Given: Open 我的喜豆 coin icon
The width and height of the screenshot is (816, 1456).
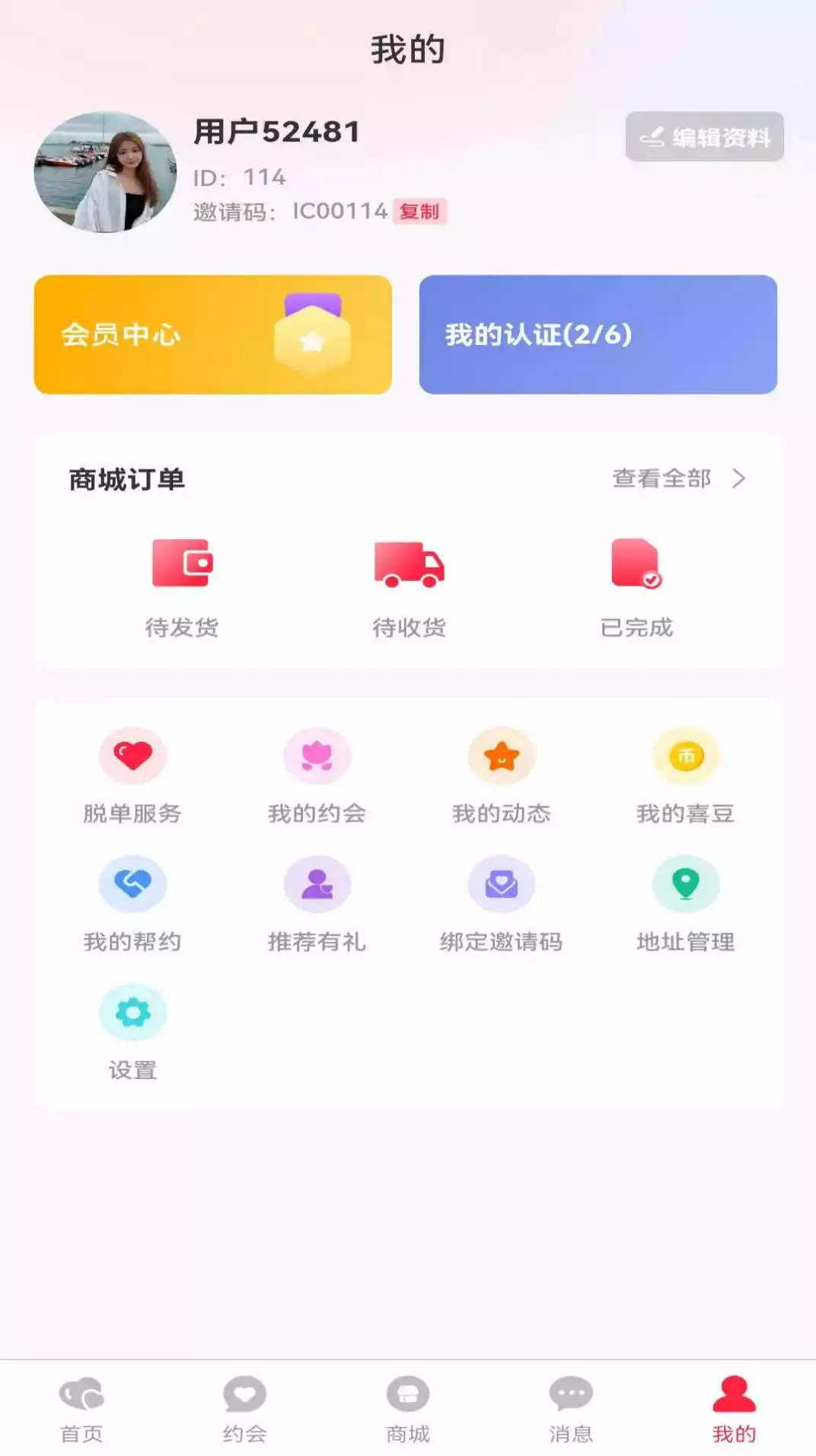Looking at the screenshot, I should tap(686, 755).
